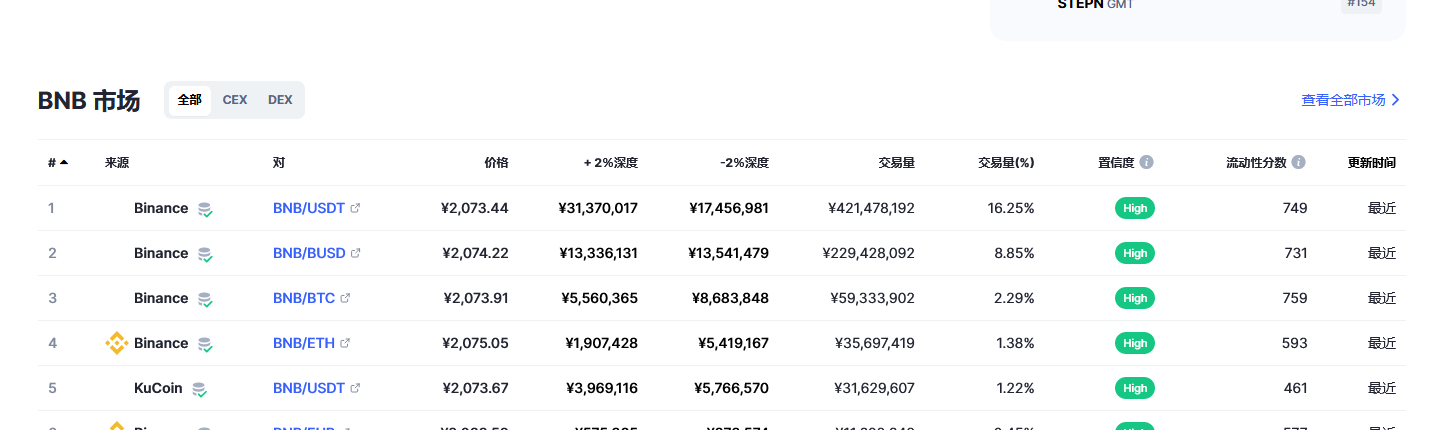Show info about 置信度
This screenshot has width=1450, height=430.
pyautogui.click(x=1146, y=162)
